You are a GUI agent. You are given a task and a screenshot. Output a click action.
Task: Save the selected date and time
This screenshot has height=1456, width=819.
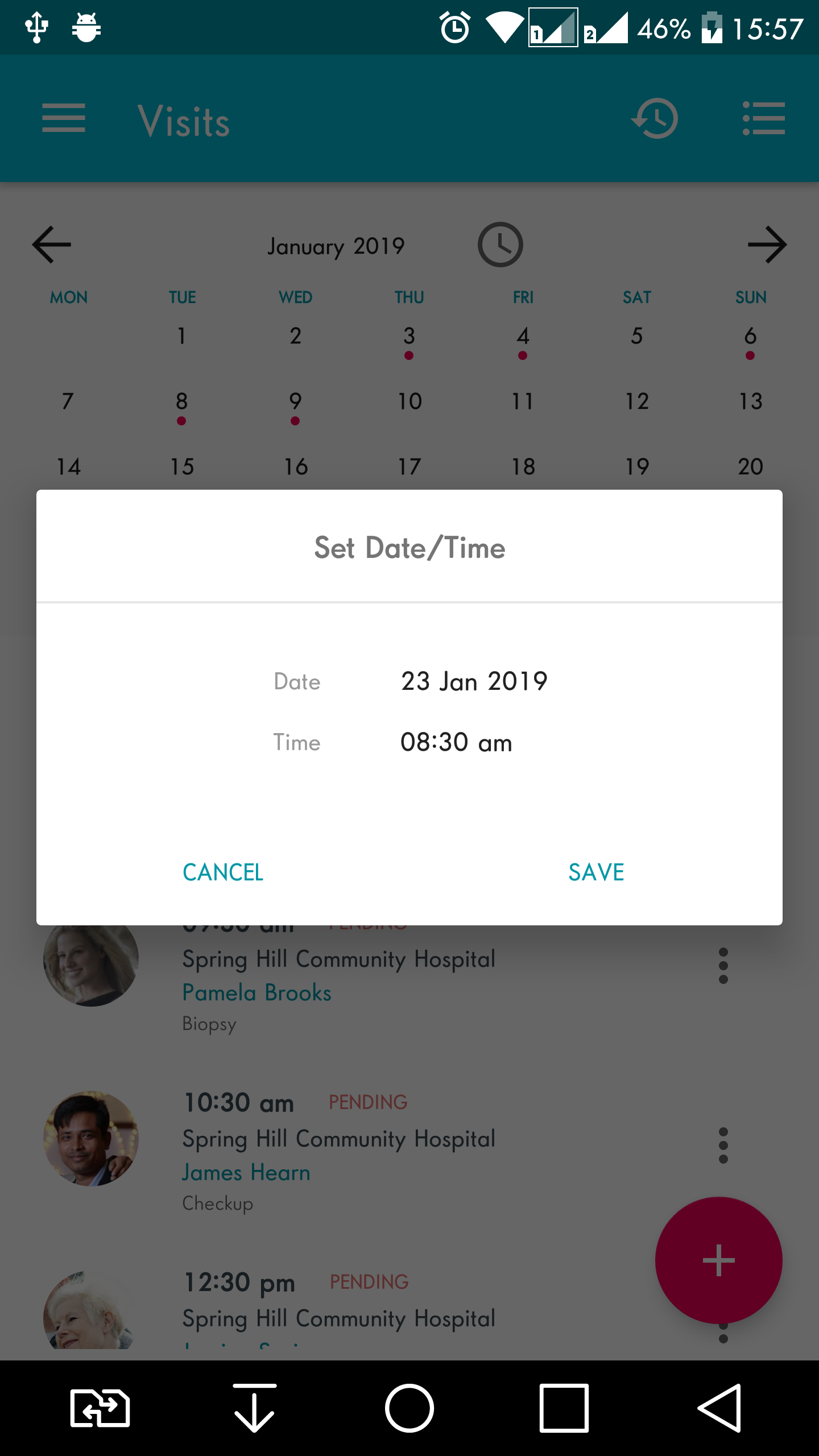pos(596,872)
